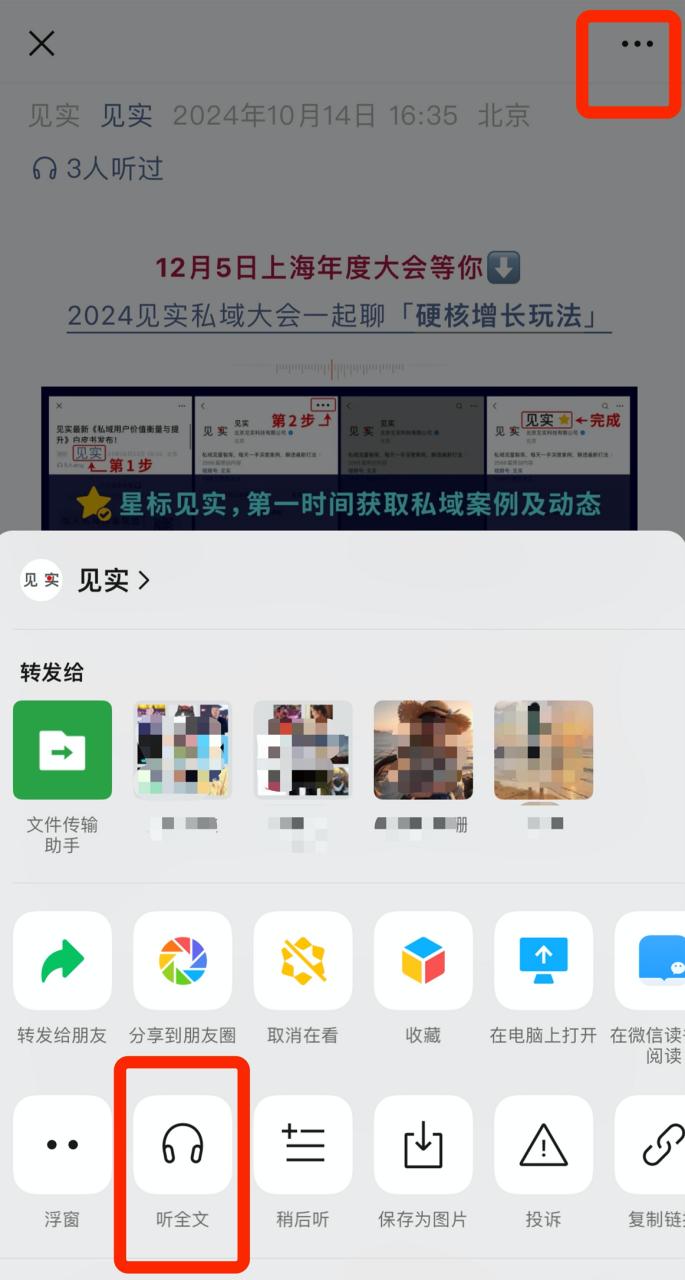
Task: Forward the article to 文件传输助手
Action: (62, 750)
